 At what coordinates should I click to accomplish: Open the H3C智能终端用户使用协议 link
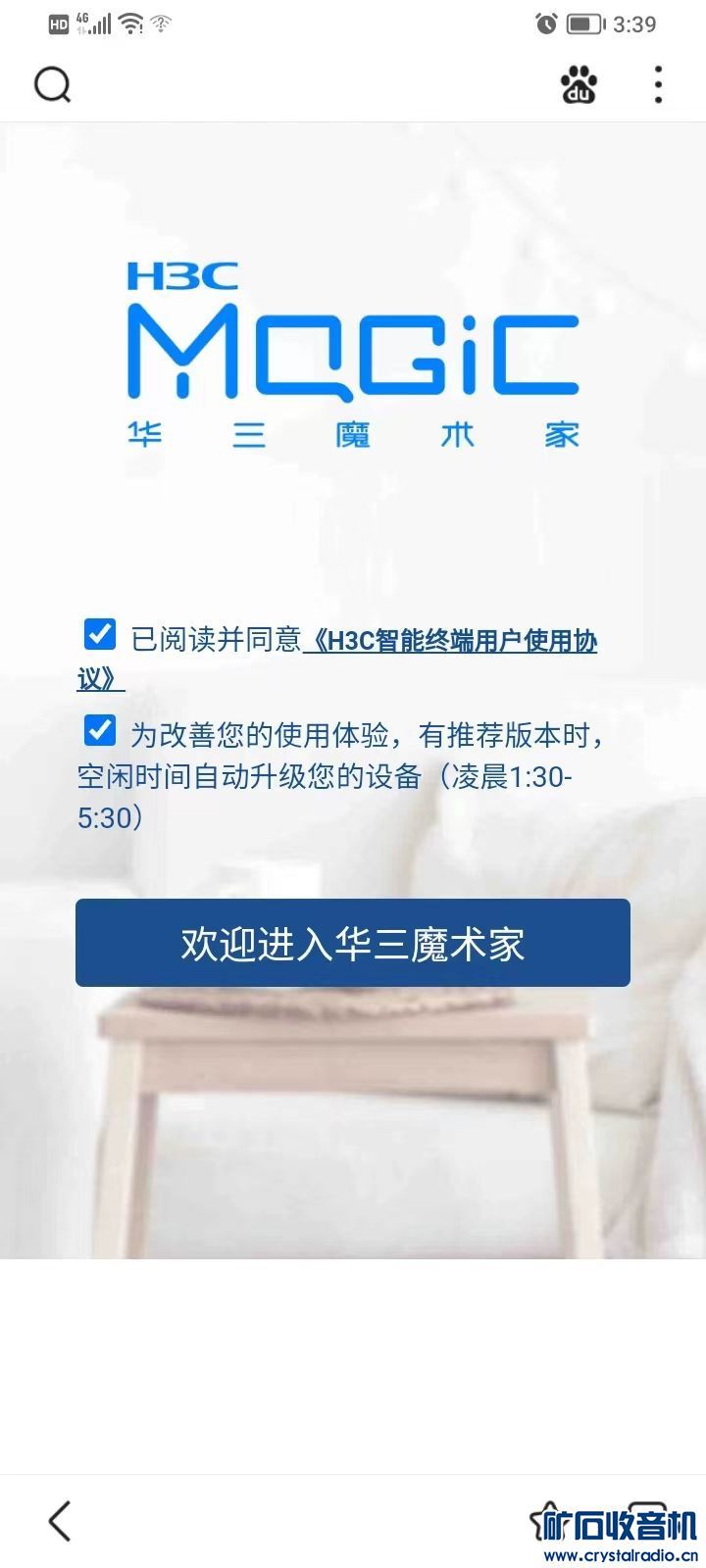(x=451, y=642)
